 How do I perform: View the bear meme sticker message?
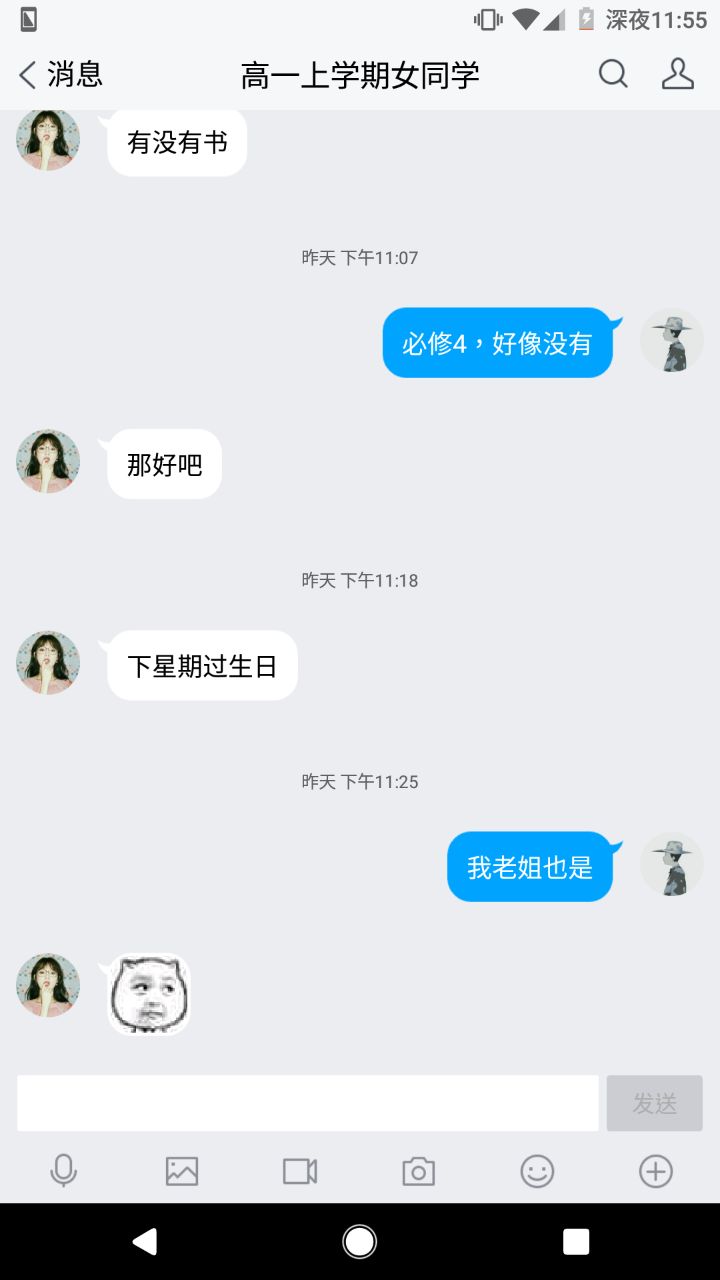(x=149, y=993)
